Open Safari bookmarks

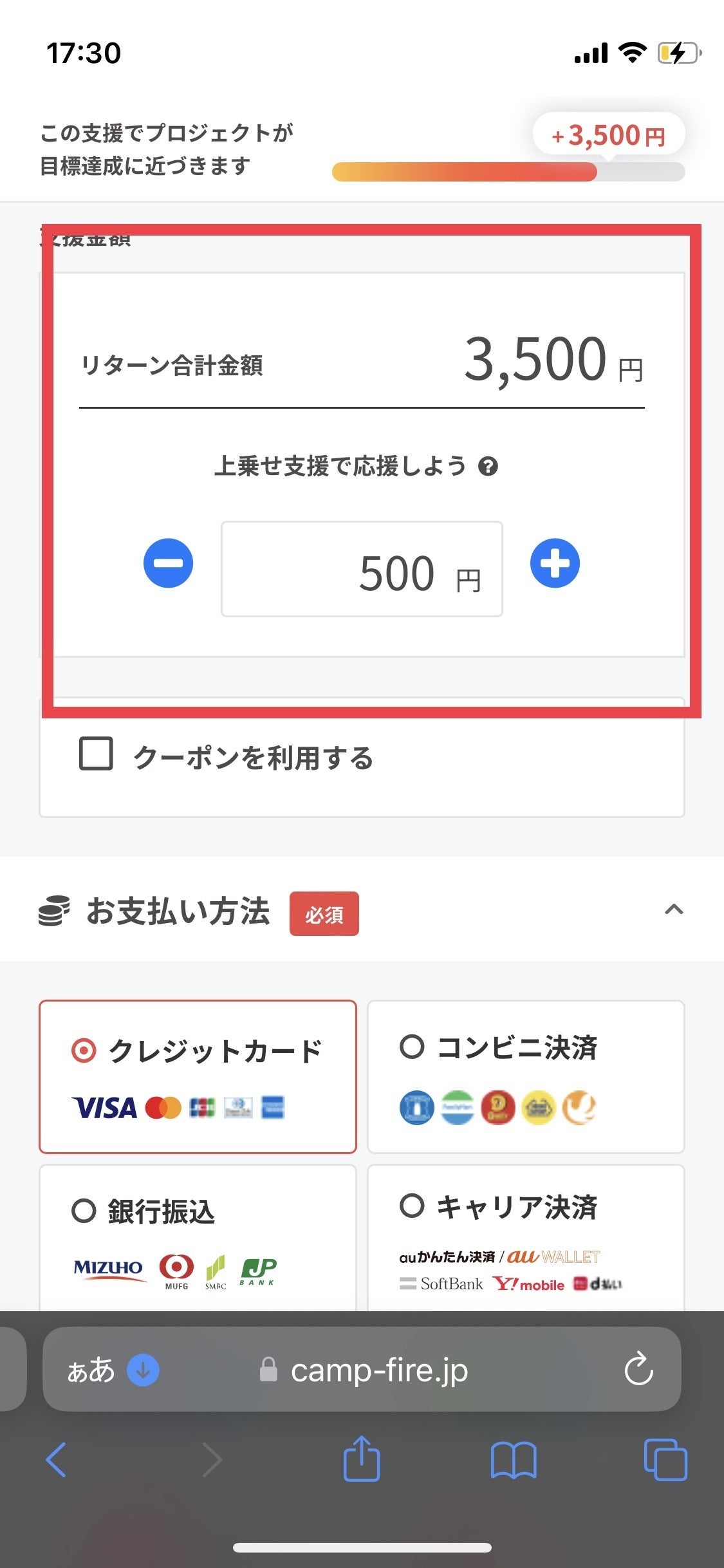[x=513, y=1460]
